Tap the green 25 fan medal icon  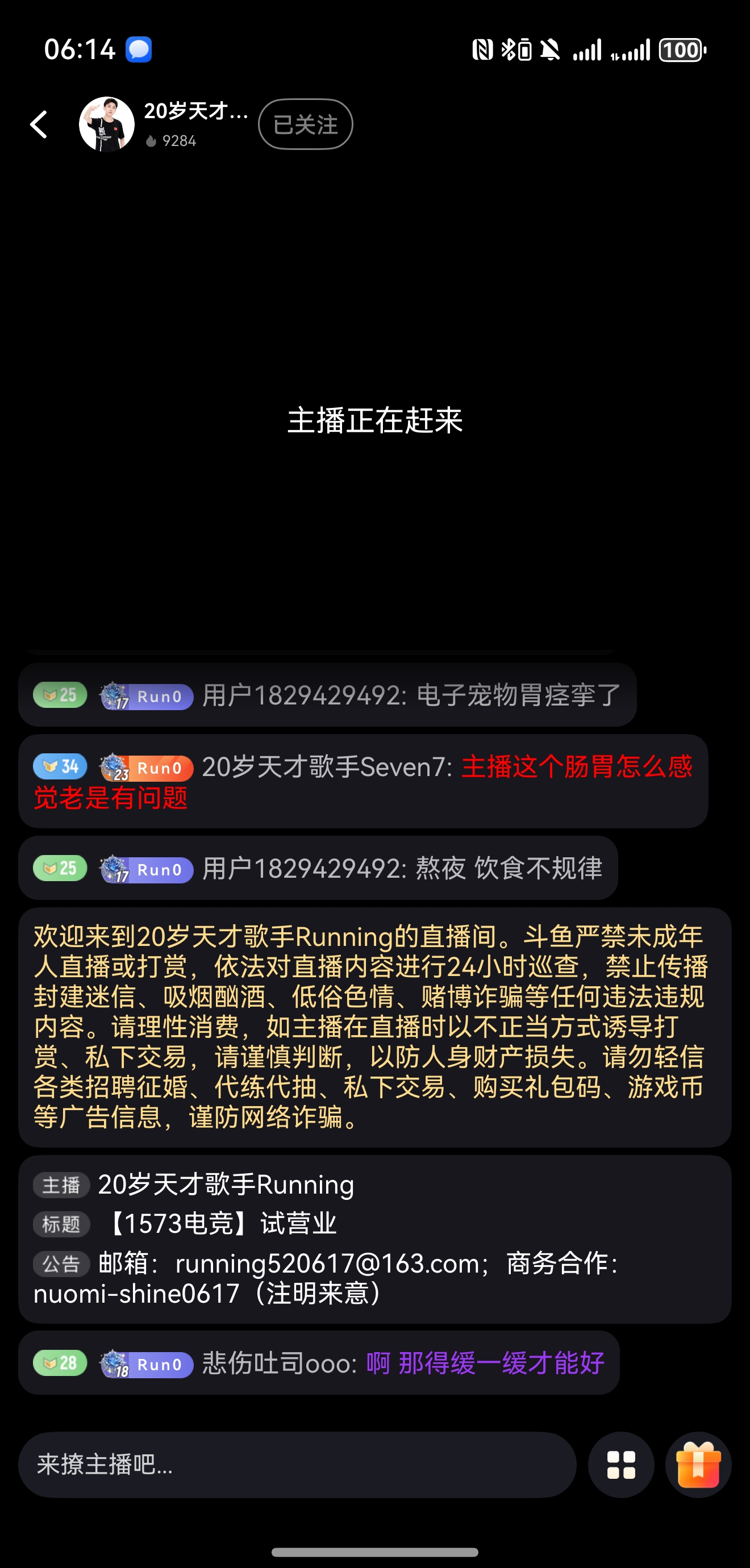point(59,695)
